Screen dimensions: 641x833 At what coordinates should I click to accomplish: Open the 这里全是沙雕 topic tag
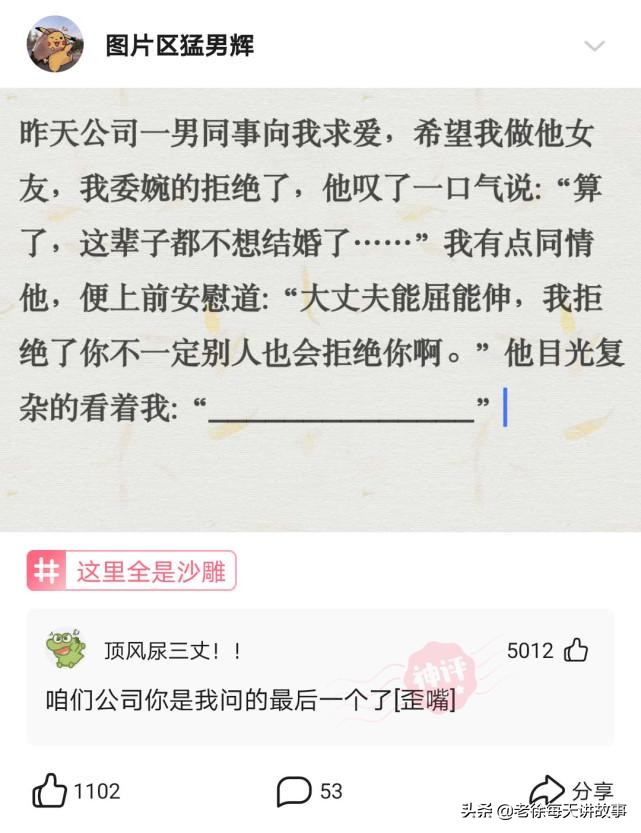(x=132, y=572)
